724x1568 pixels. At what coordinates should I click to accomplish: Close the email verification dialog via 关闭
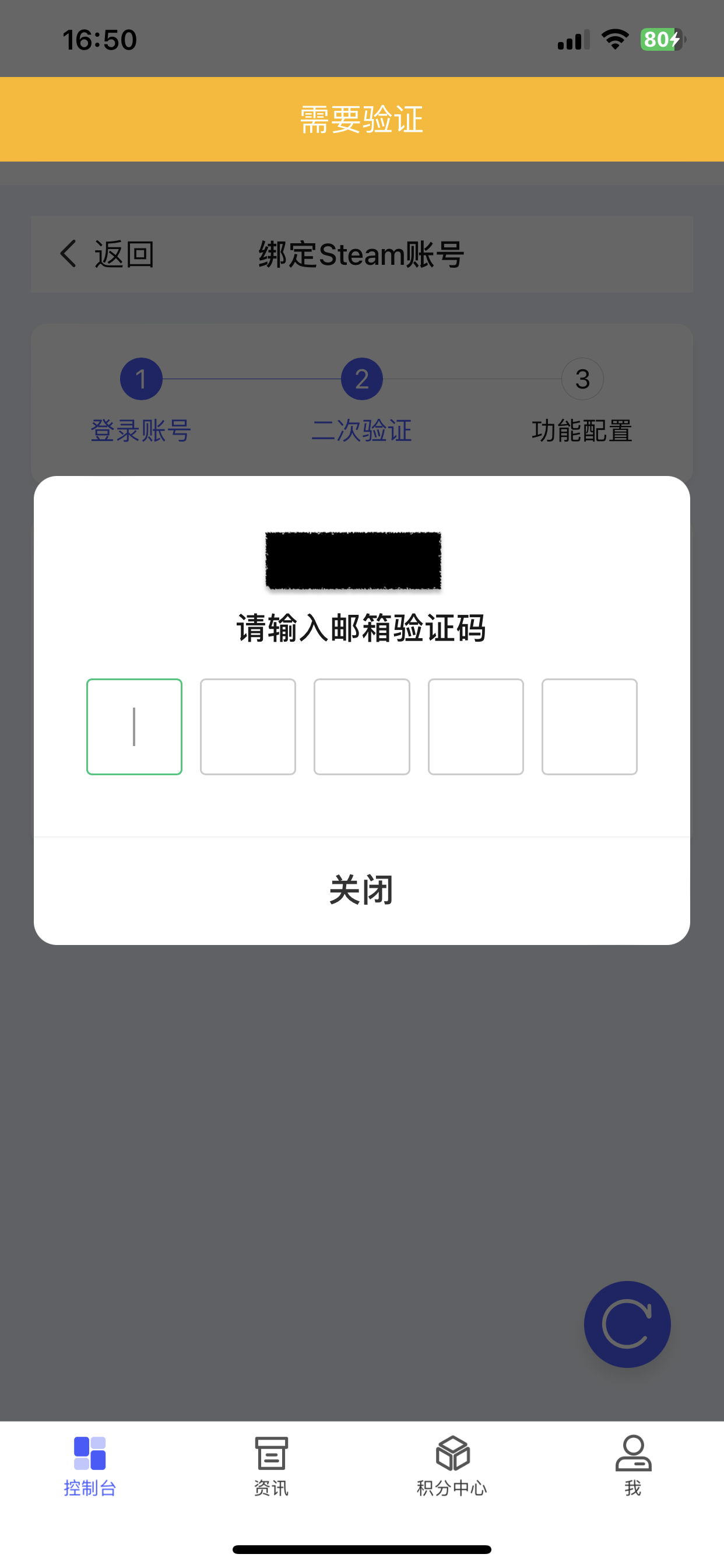click(361, 890)
